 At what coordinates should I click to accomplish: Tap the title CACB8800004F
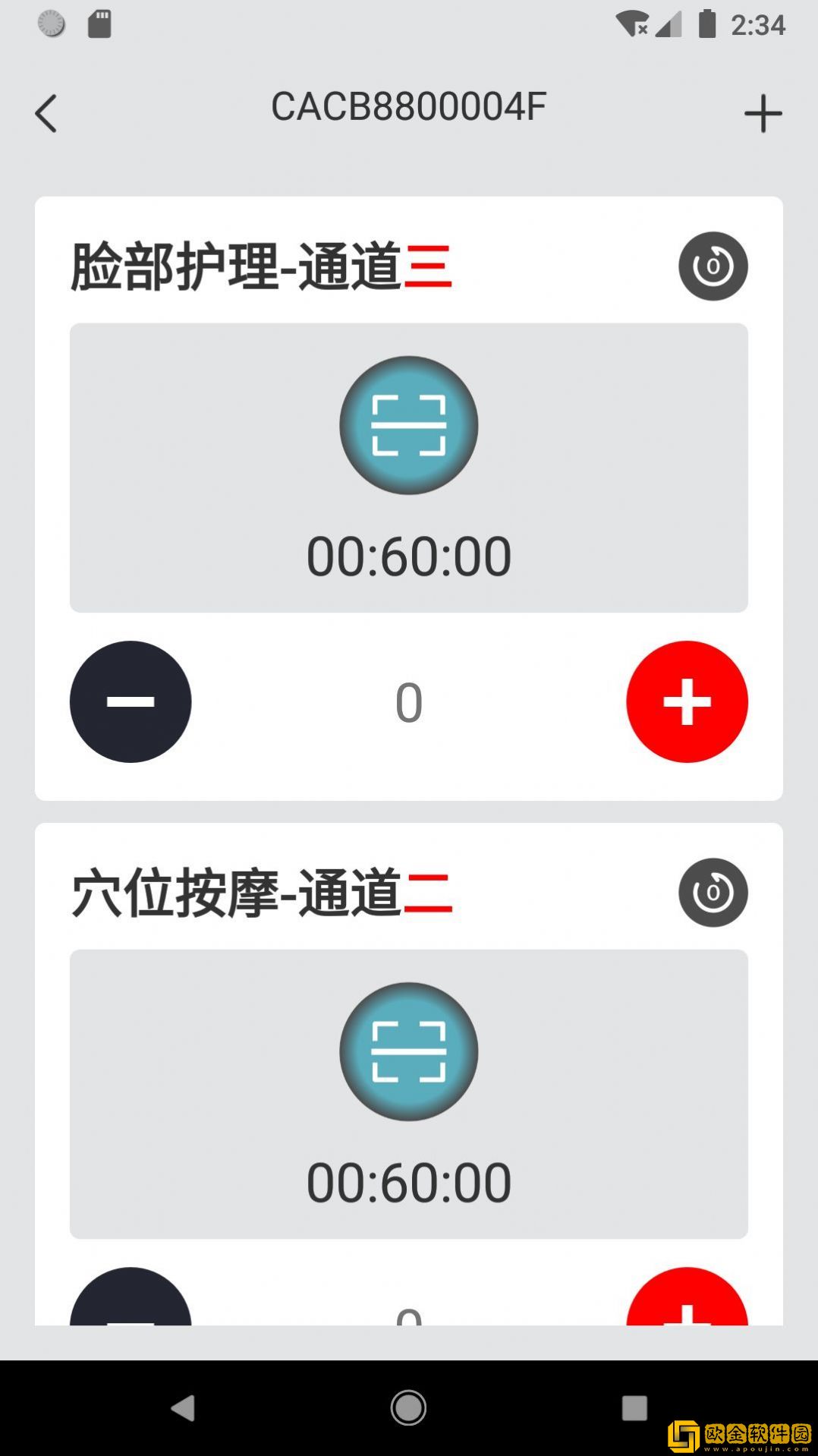pyautogui.click(x=408, y=106)
